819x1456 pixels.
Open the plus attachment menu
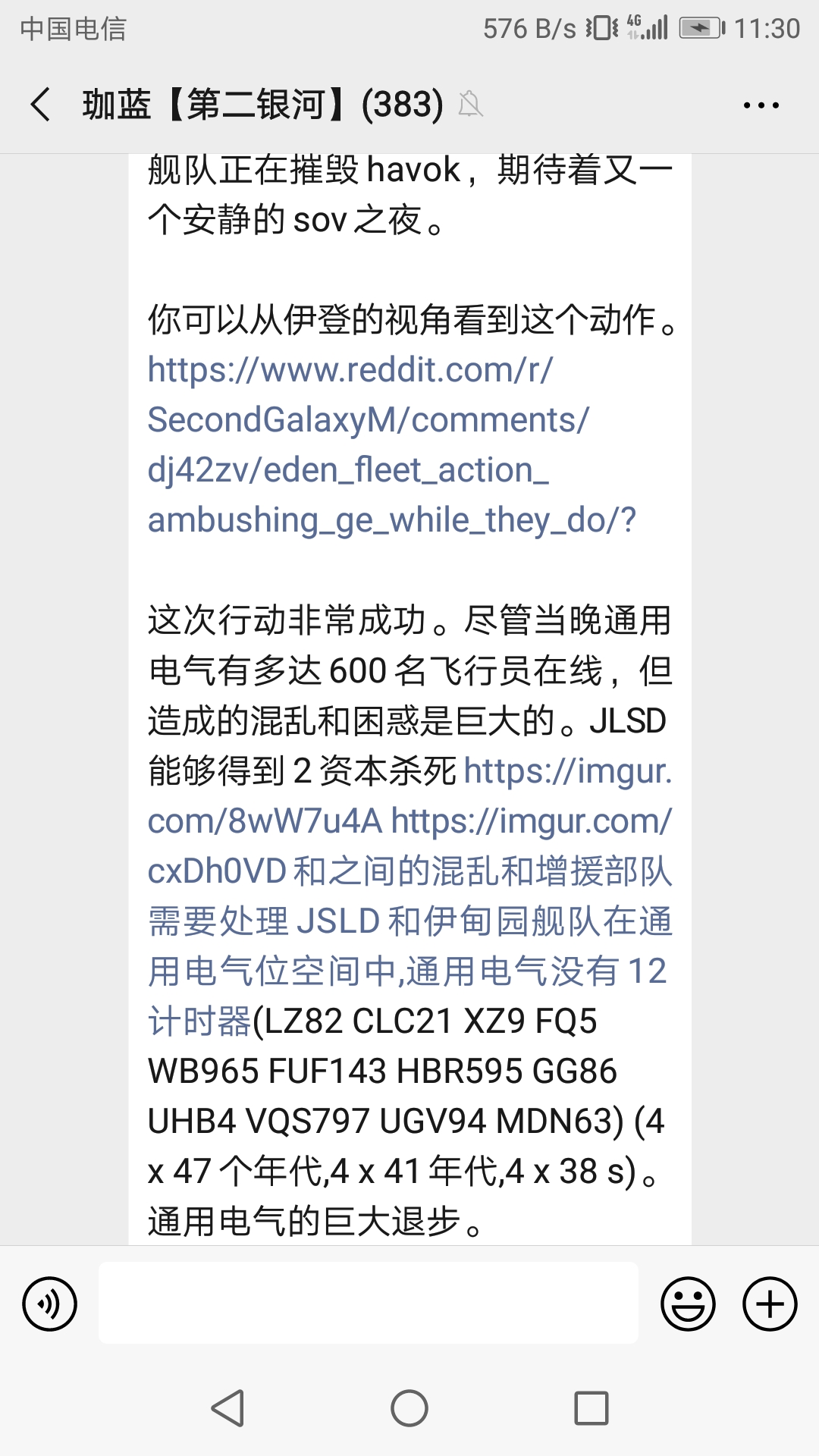tap(770, 1304)
